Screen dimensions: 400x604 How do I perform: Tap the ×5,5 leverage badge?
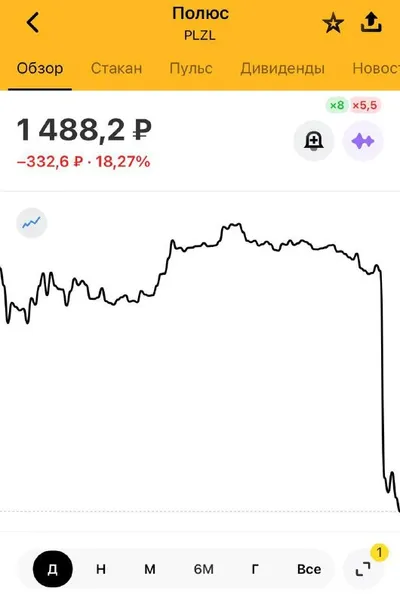click(x=365, y=105)
